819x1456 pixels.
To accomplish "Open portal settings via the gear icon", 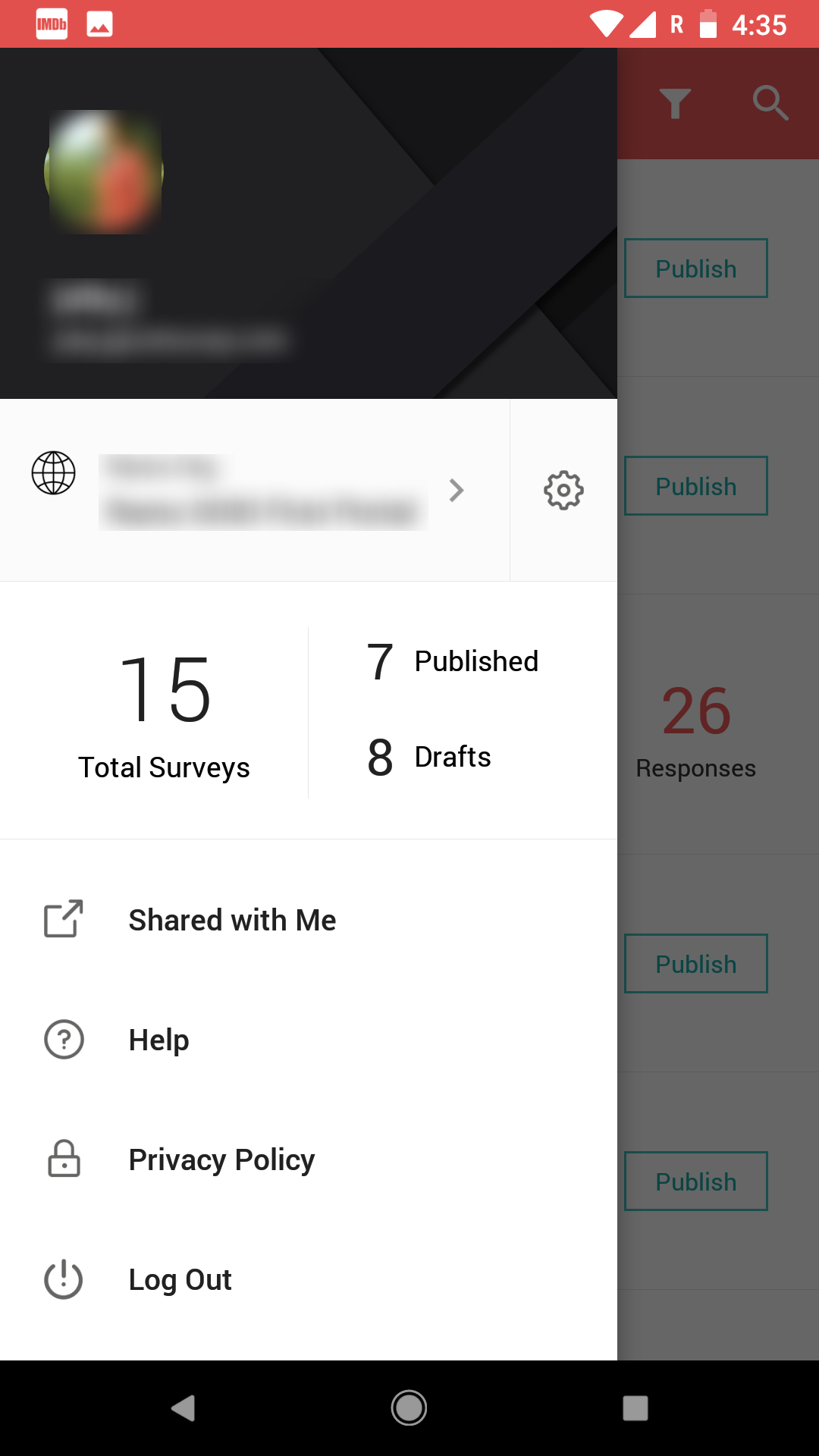I will click(x=563, y=490).
